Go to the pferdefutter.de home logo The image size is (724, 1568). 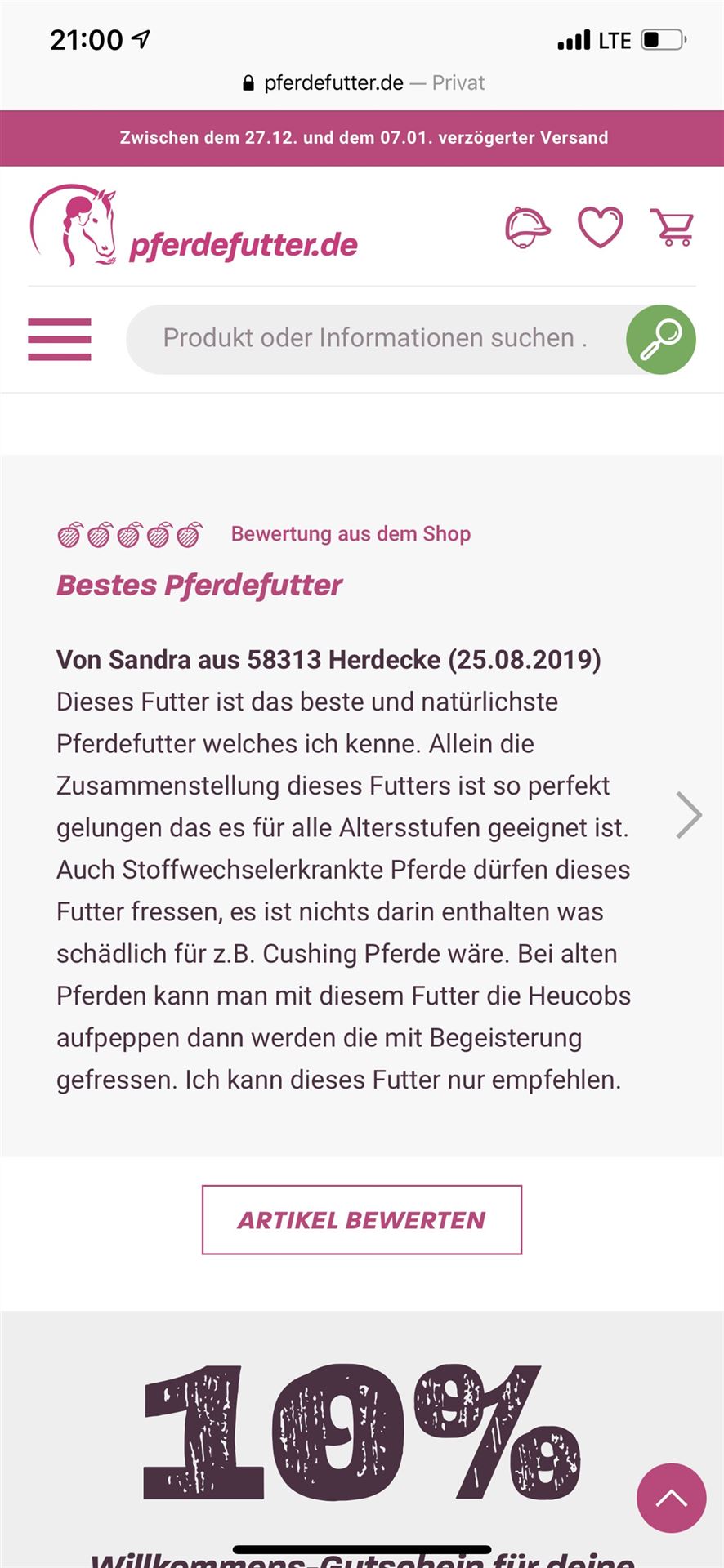click(194, 225)
